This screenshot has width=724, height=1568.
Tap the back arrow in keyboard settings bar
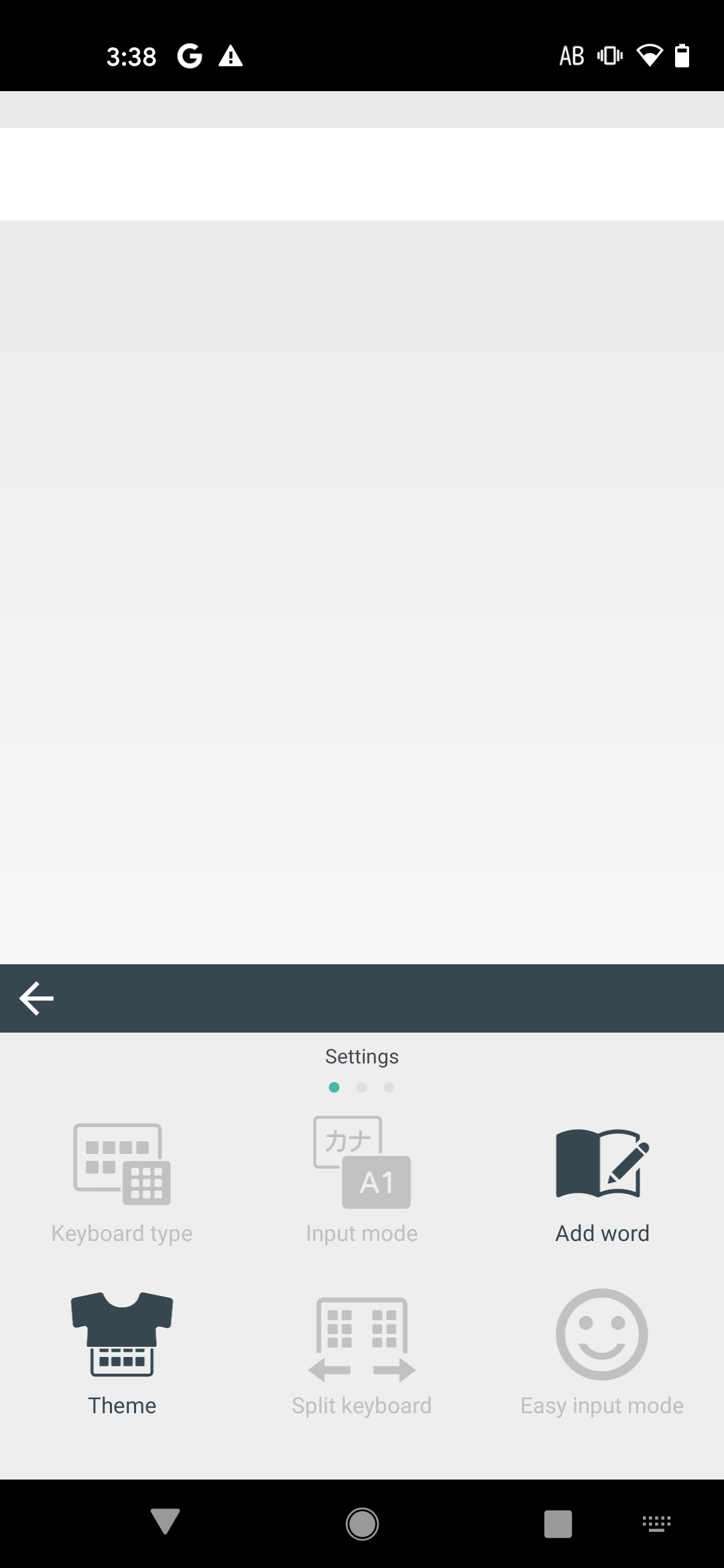pos(36,998)
